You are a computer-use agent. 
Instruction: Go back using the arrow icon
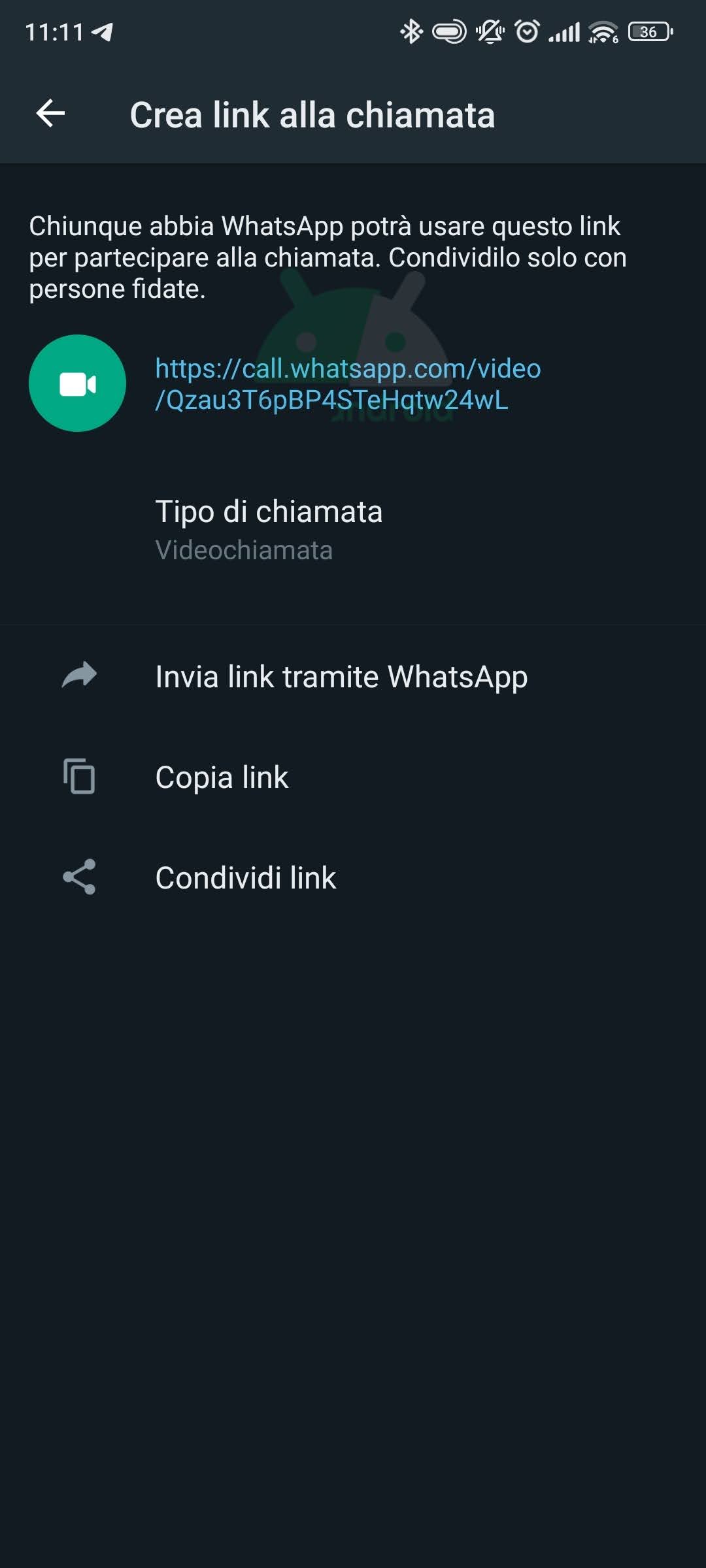tap(50, 114)
